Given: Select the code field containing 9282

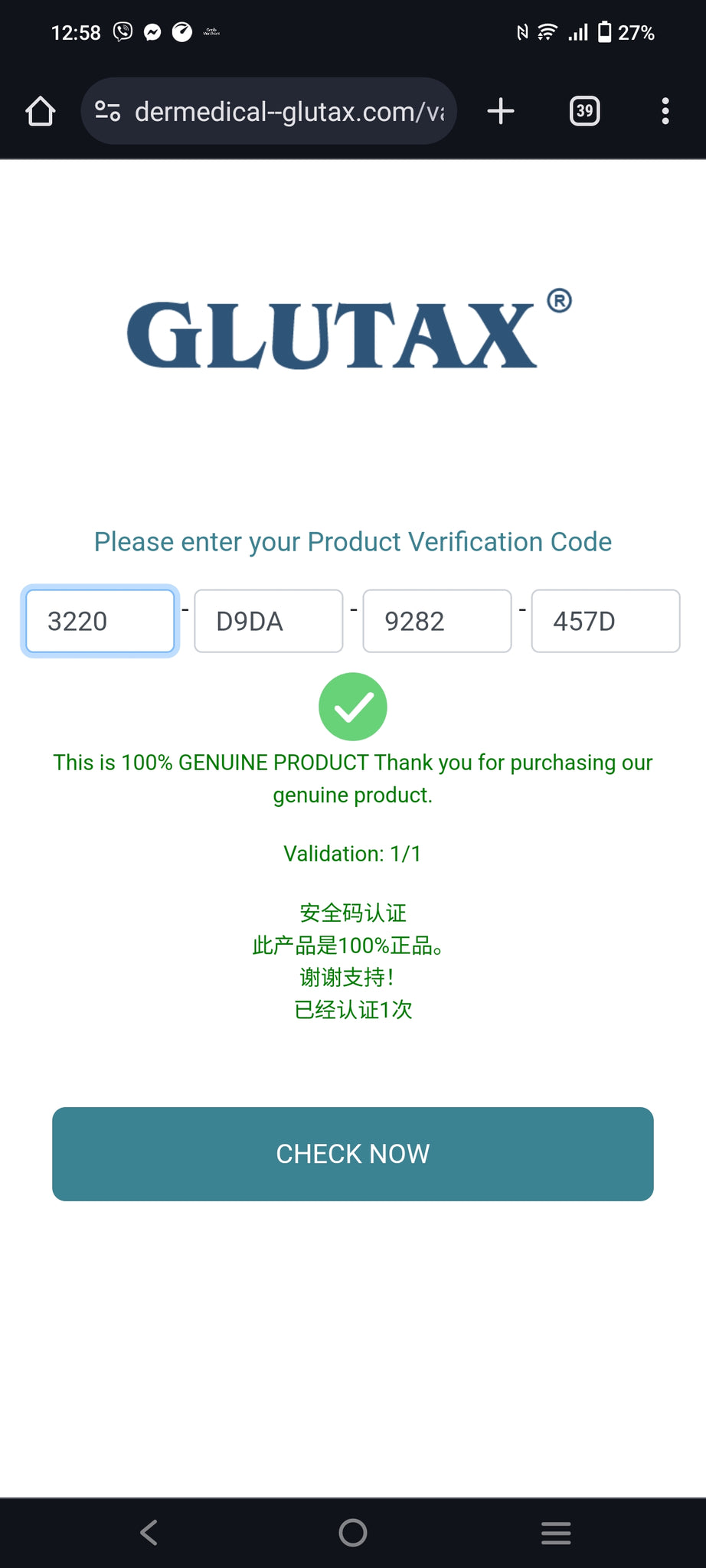Looking at the screenshot, I should [x=437, y=621].
